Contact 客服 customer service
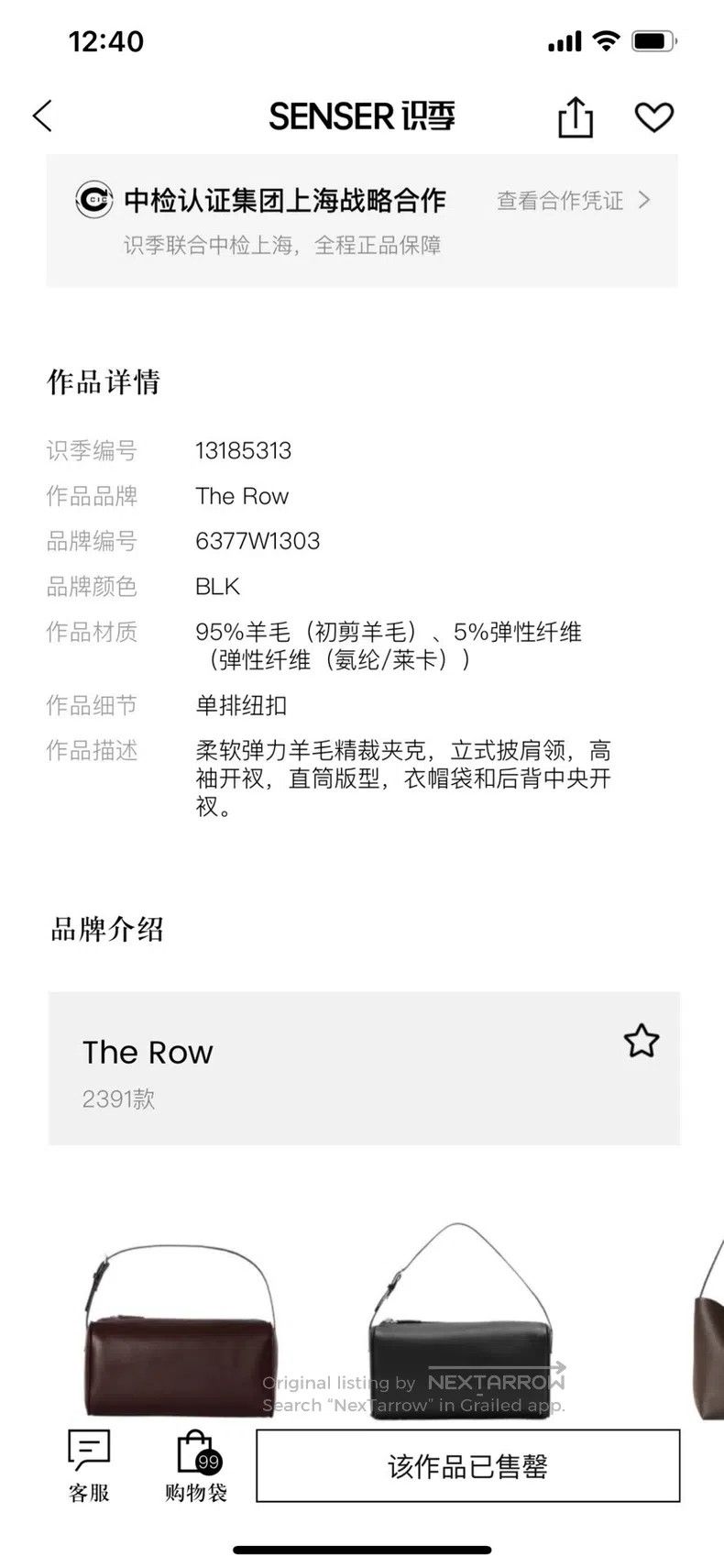This screenshot has height=1568, width=724. (89, 1465)
